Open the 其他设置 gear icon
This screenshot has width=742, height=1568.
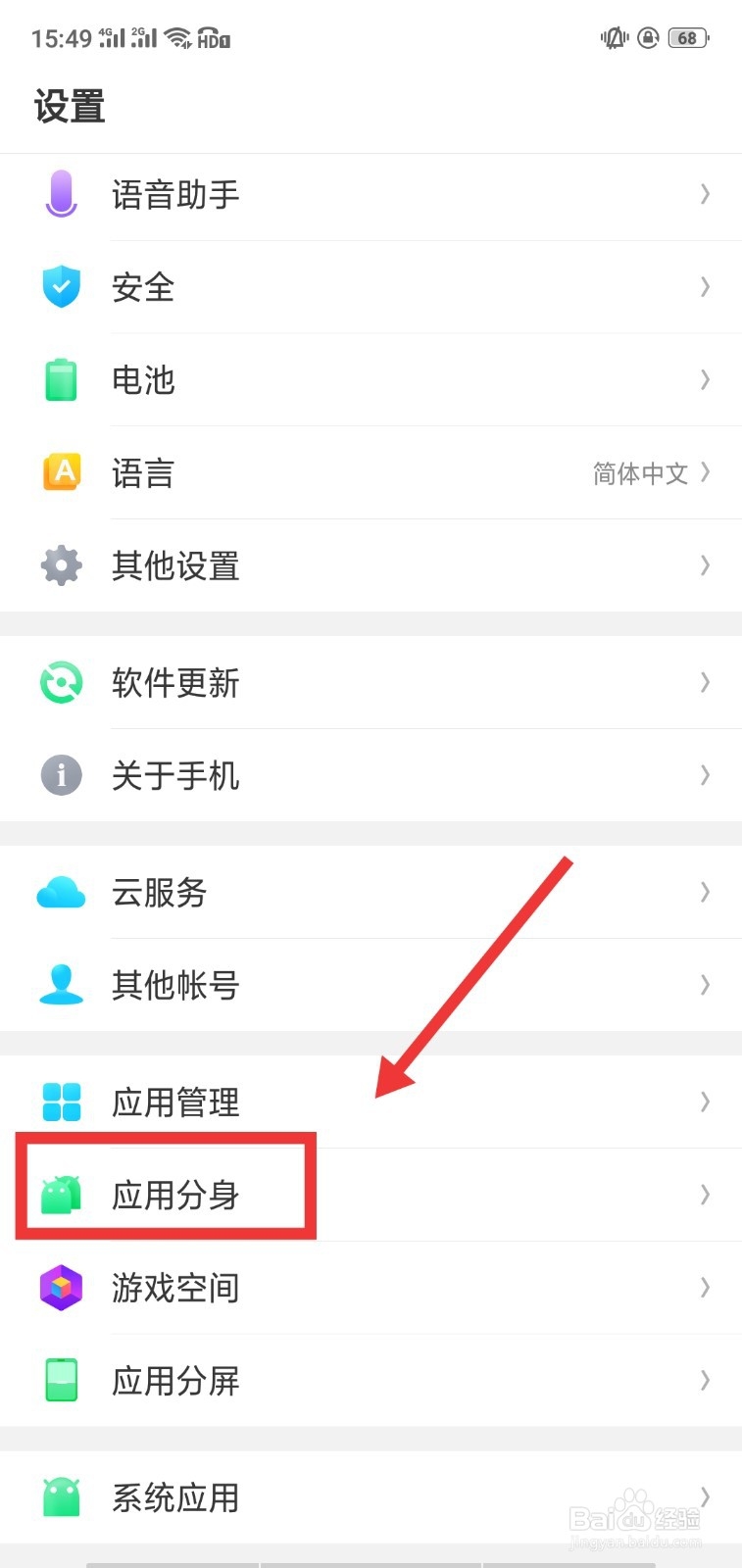(61, 565)
